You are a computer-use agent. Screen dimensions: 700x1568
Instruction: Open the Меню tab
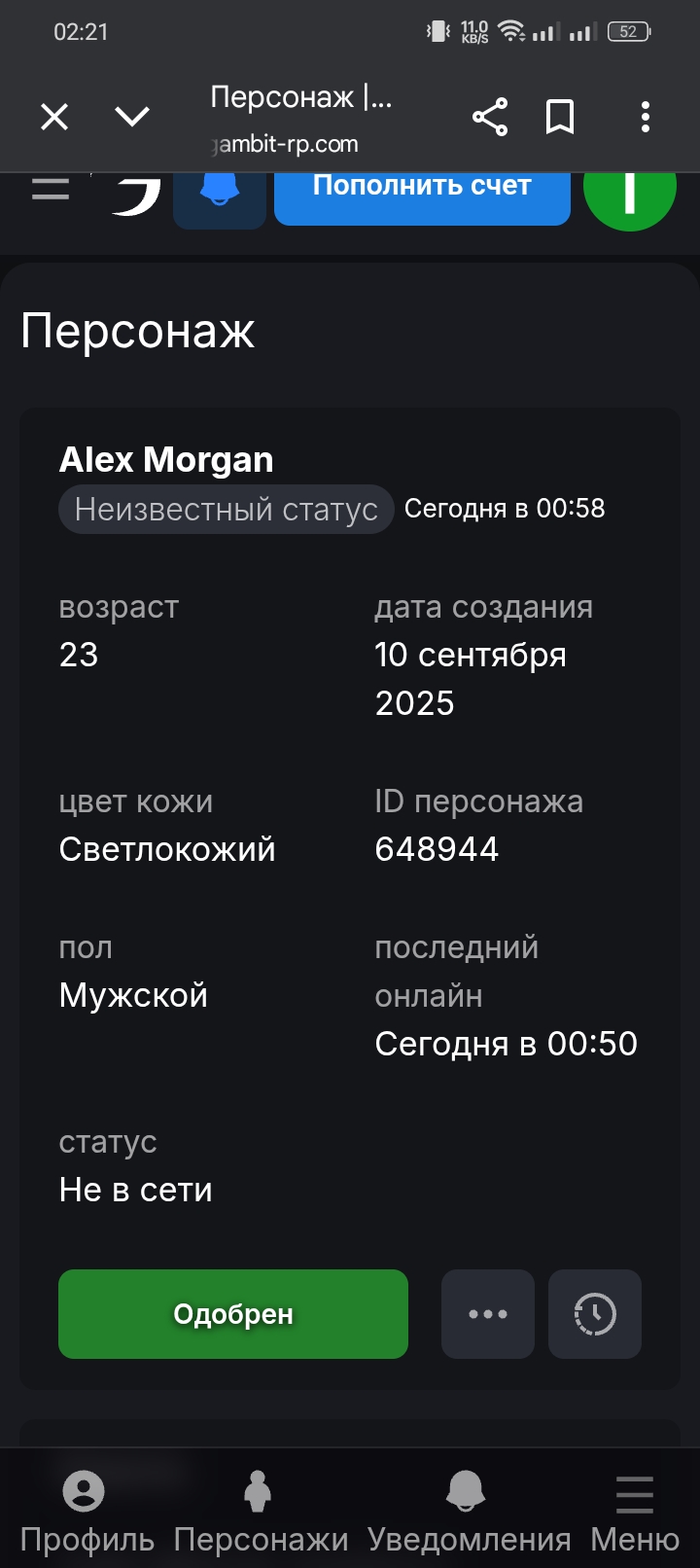635,1511
